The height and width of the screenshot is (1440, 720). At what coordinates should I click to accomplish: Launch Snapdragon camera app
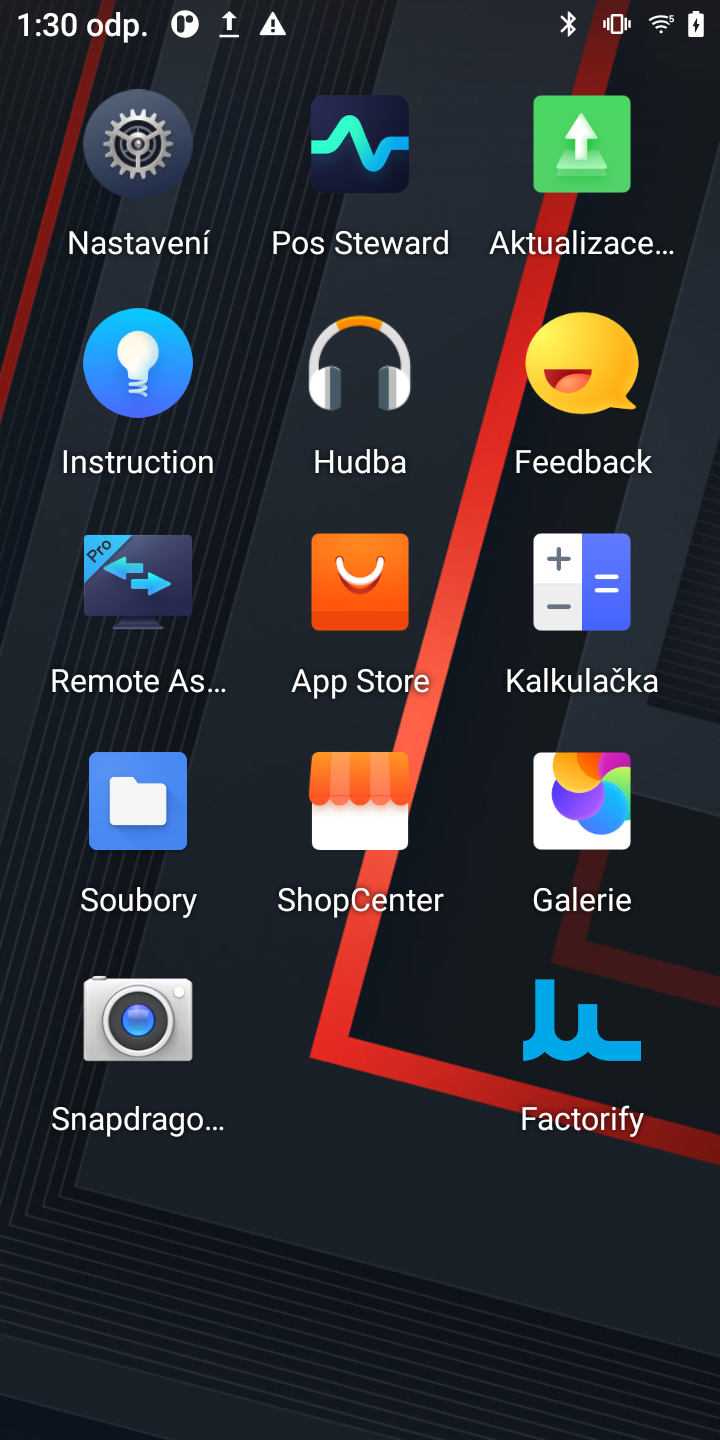[x=138, y=1020]
